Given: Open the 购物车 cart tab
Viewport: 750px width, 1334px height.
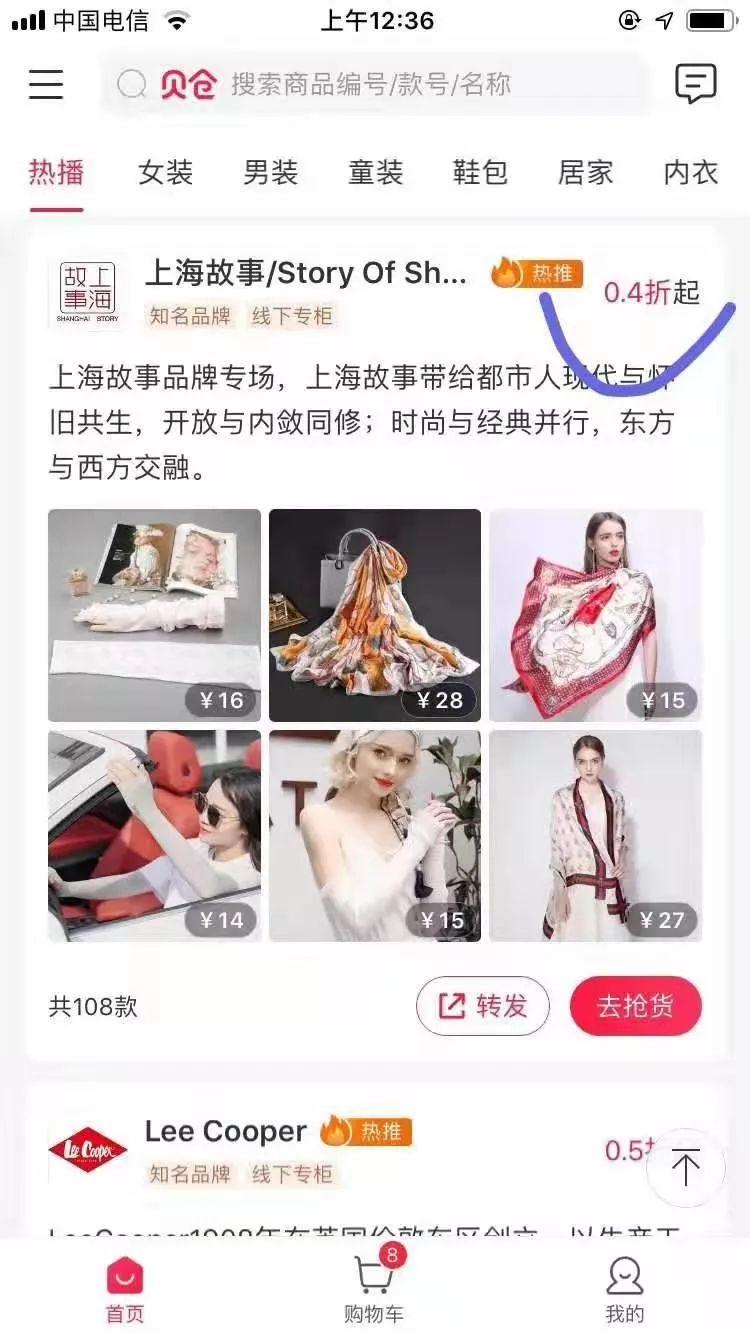Looking at the screenshot, I should point(374,1288).
